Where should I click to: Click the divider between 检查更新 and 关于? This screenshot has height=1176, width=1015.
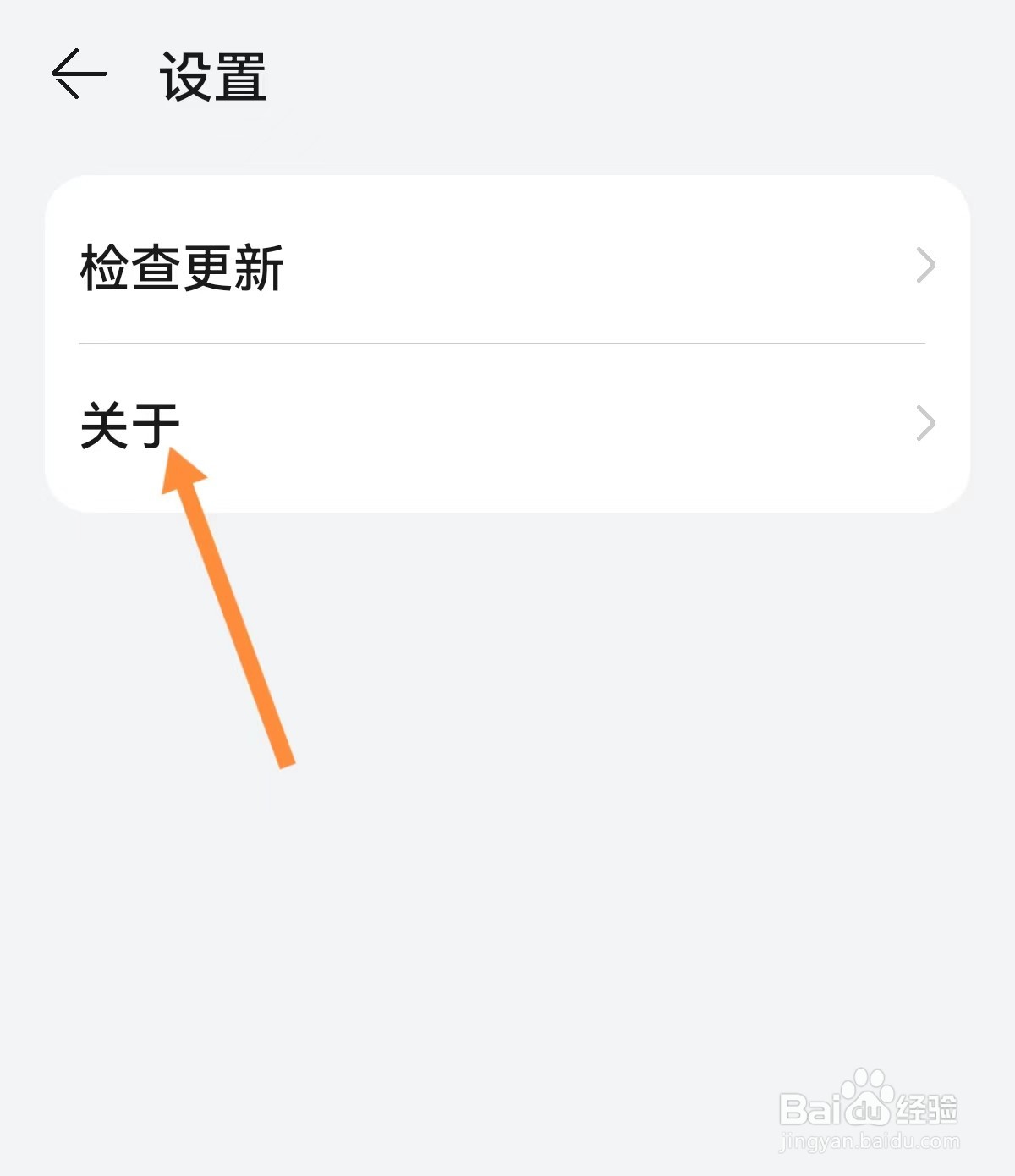503,343
